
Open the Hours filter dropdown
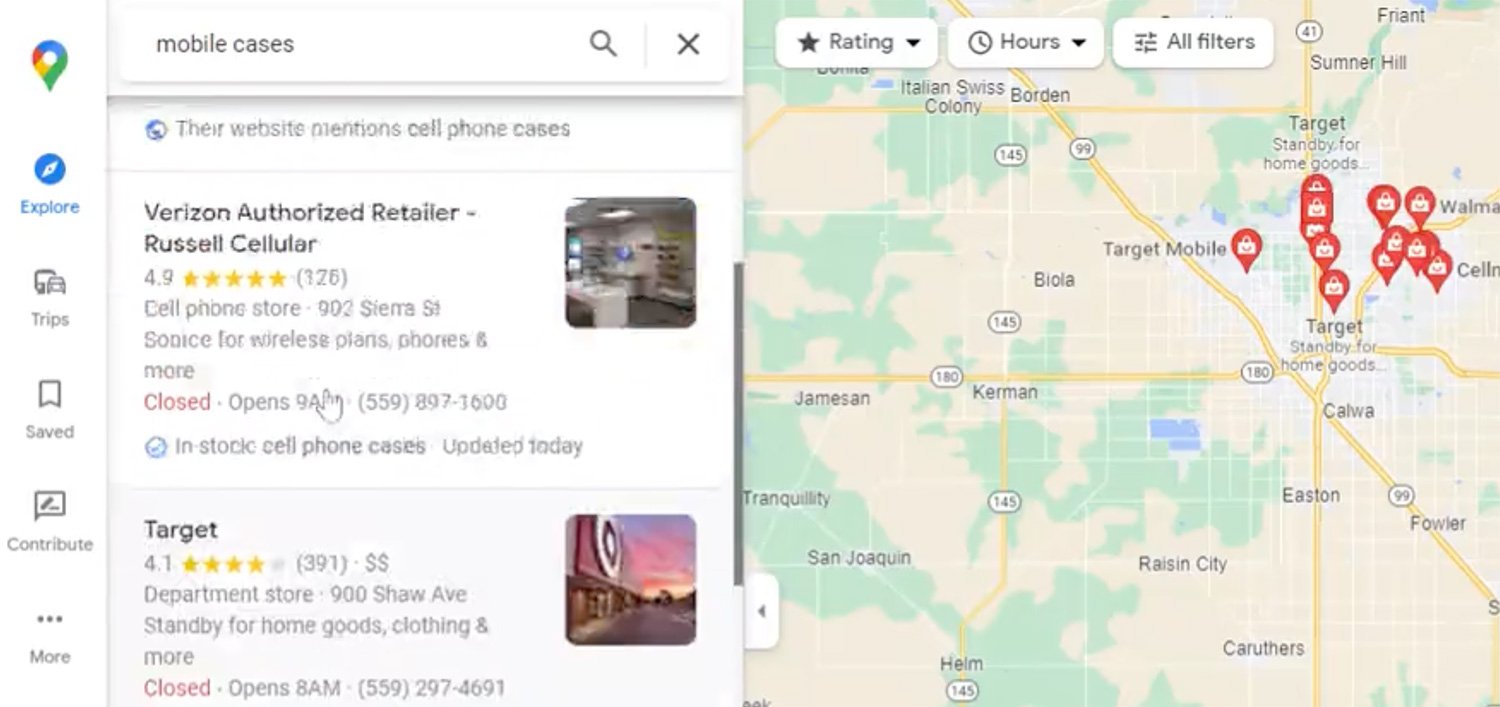pos(1026,42)
